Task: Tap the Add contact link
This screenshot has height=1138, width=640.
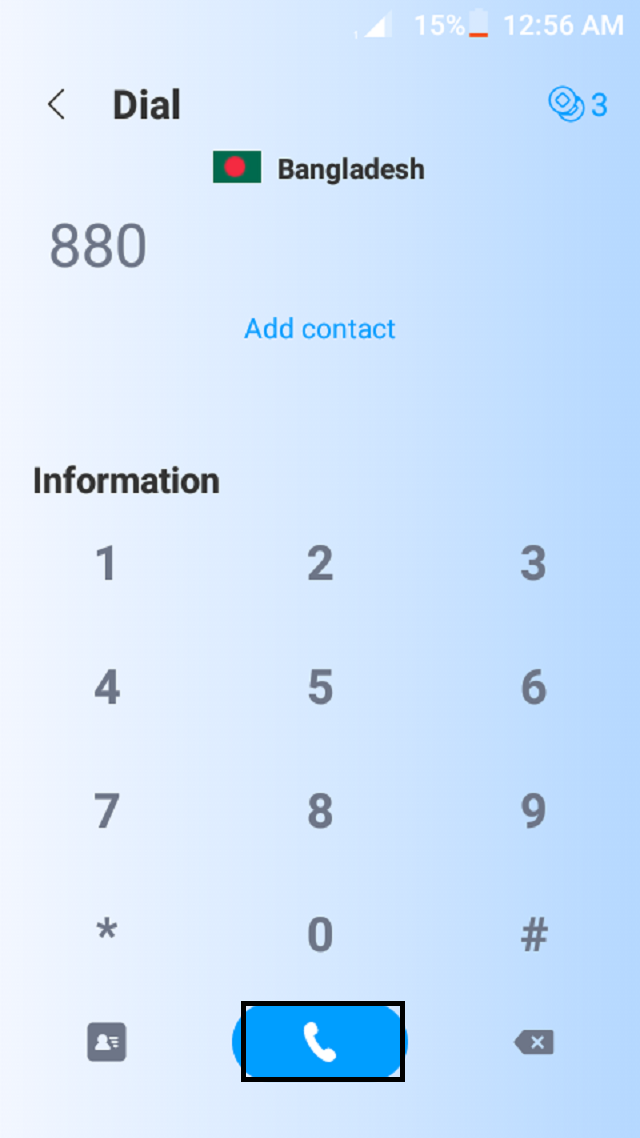Action: (320, 328)
